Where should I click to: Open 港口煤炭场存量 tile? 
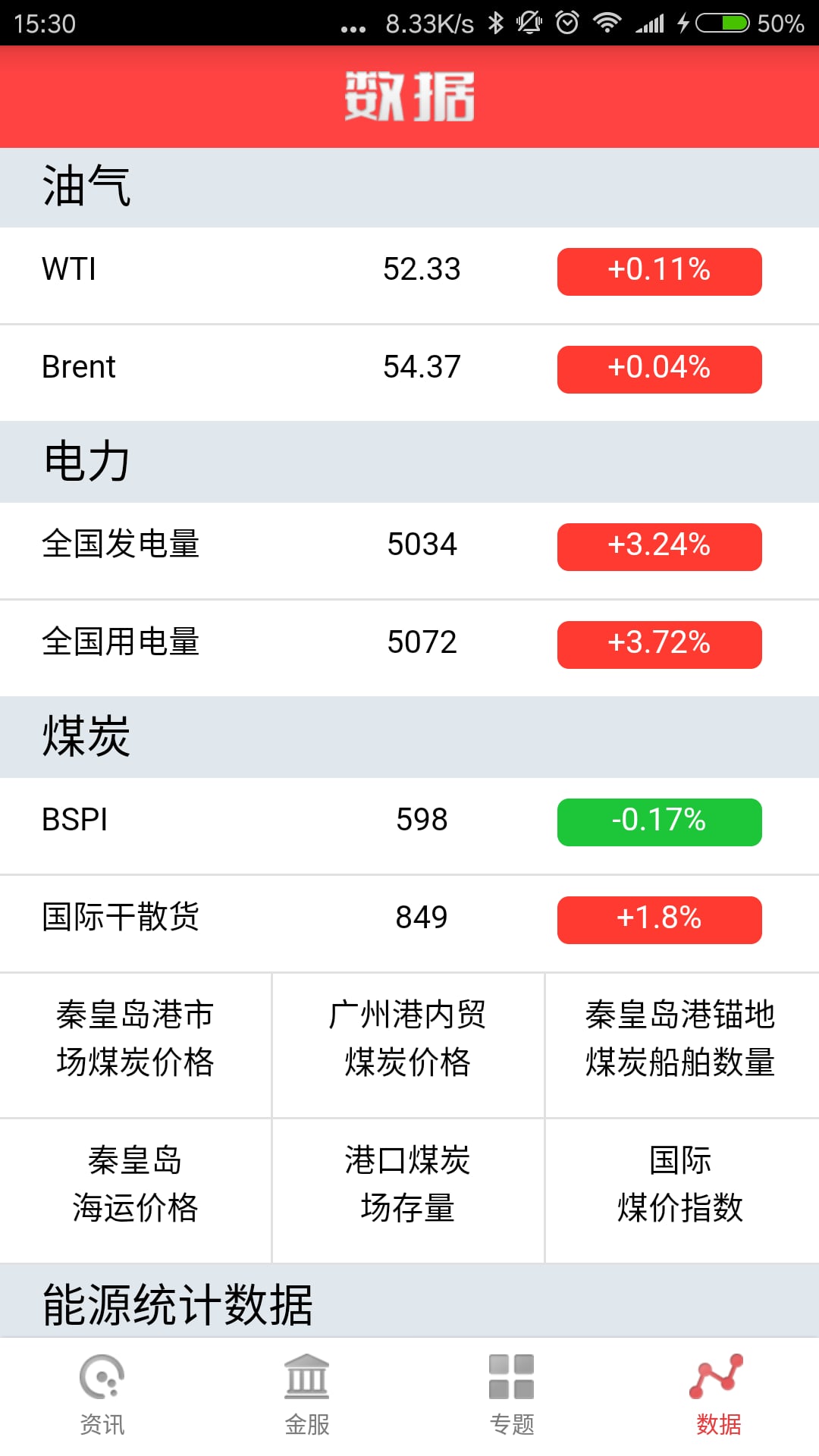click(x=408, y=1191)
